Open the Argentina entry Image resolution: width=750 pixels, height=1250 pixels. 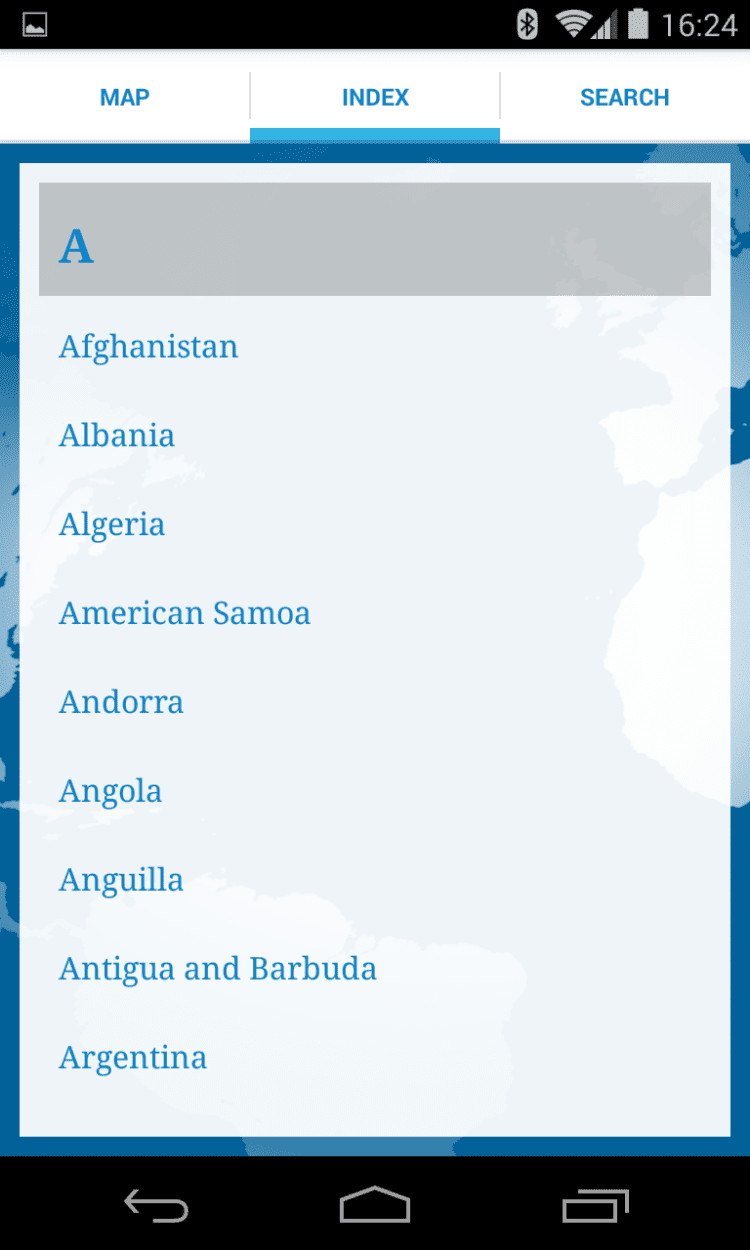[x=133, y=1058]
